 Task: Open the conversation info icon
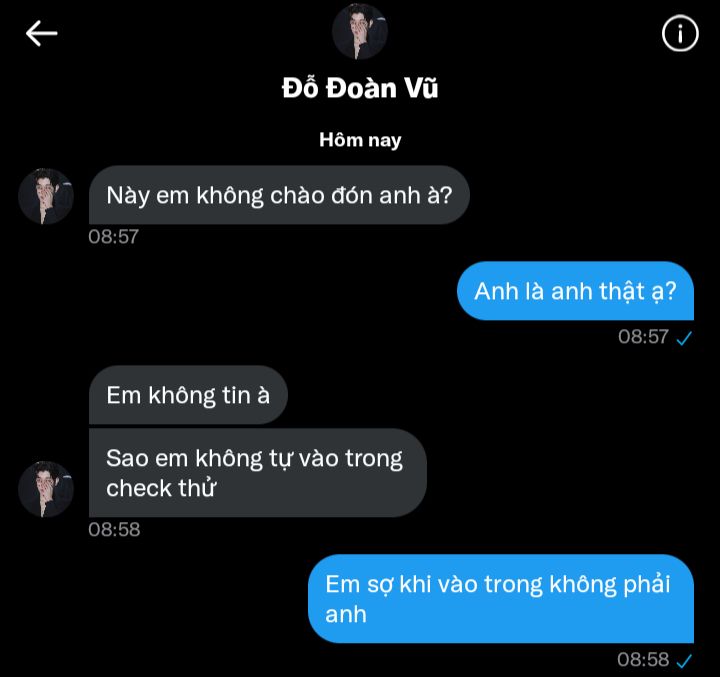tap(680, 34)
